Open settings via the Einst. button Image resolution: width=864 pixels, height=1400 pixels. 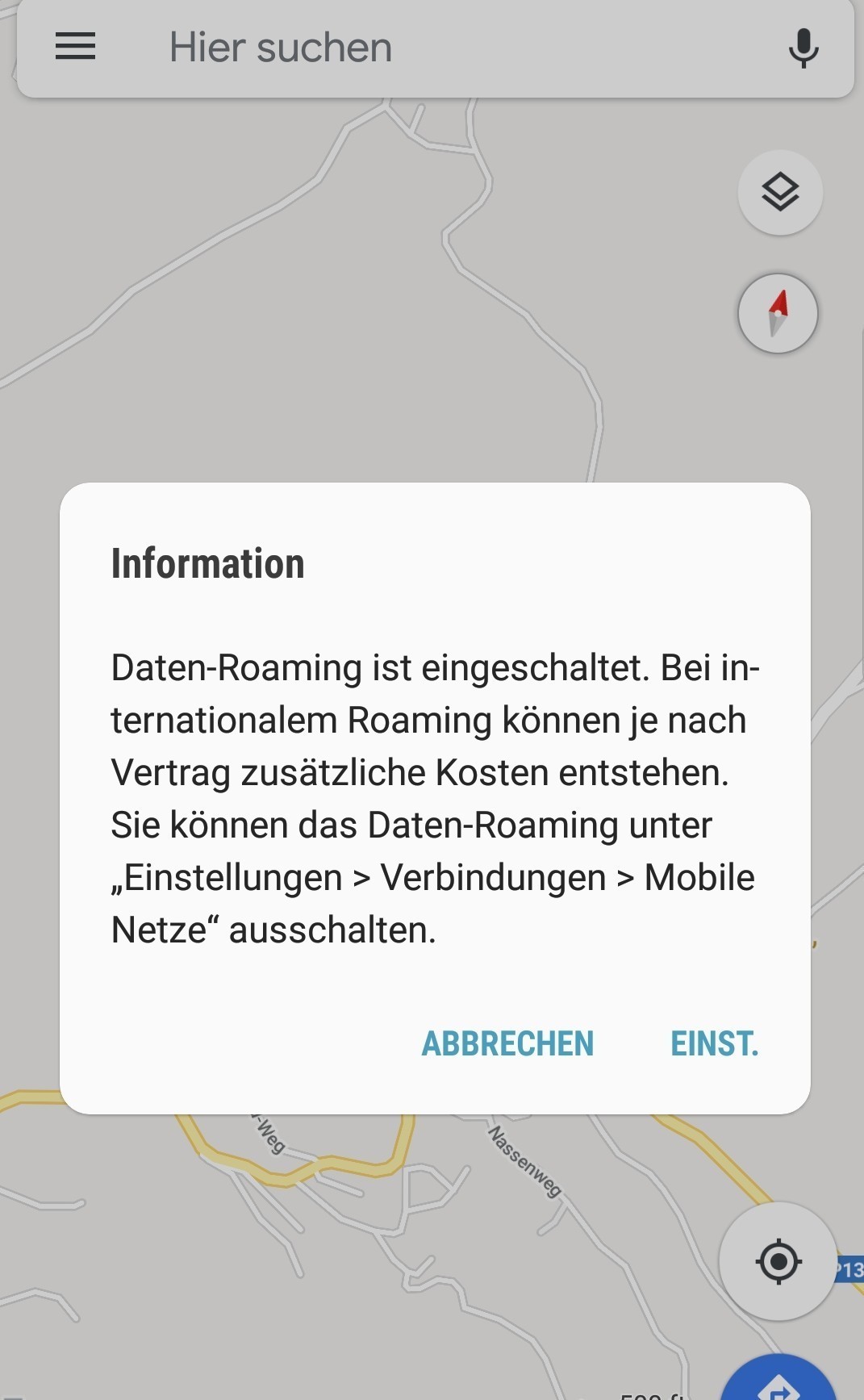coord(715,1043)
